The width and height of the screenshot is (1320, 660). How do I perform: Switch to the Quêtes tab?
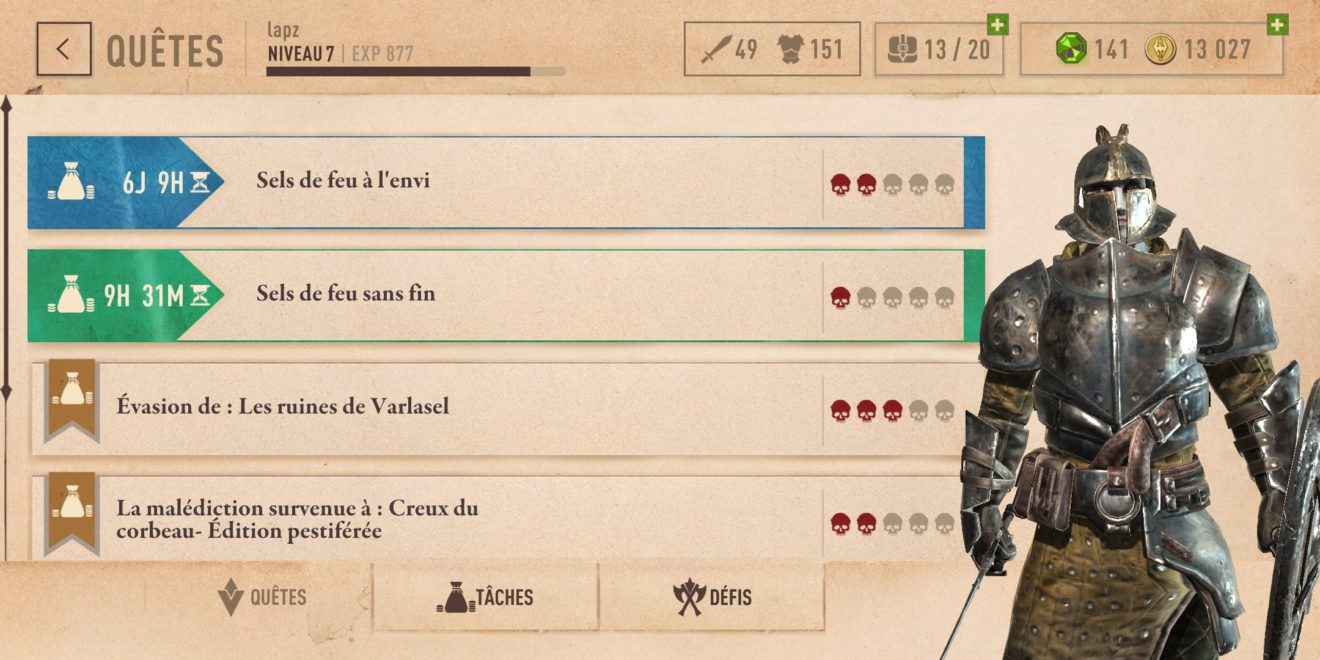tap(262, 598)
